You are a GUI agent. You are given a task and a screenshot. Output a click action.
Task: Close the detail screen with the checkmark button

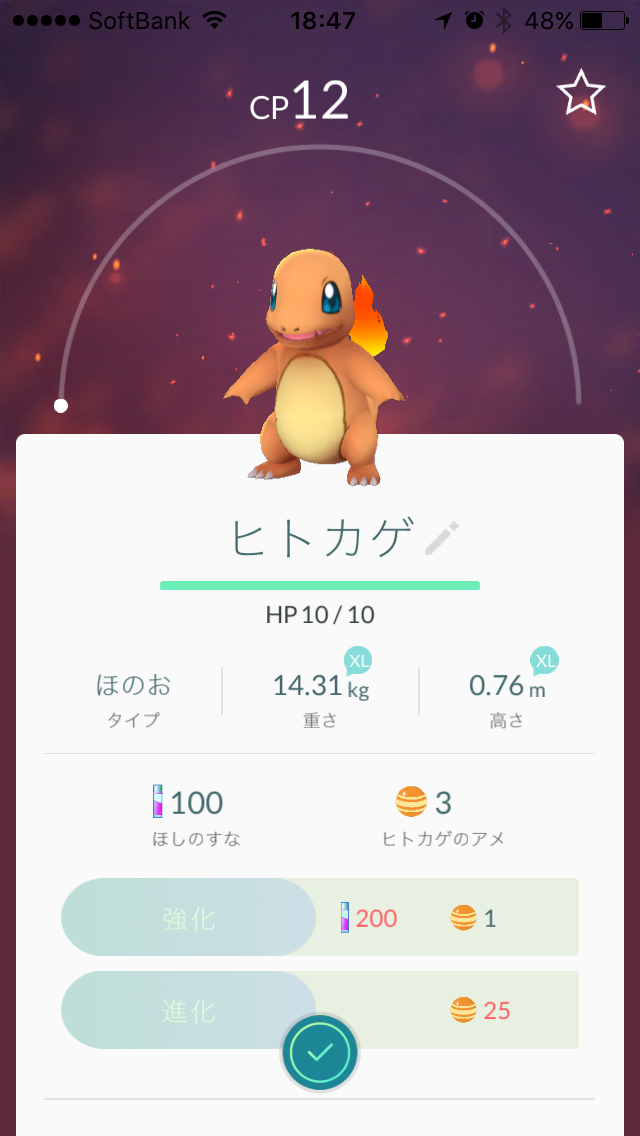[320, 1052]
